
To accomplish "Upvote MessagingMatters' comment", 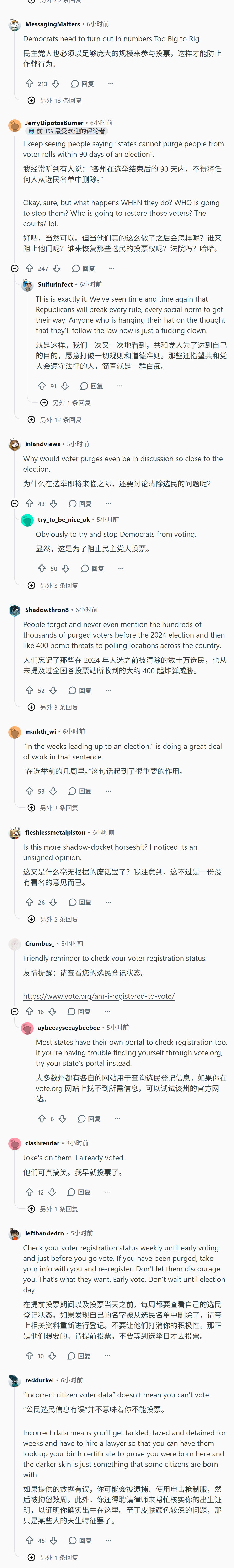I will [x=29, y=84].
